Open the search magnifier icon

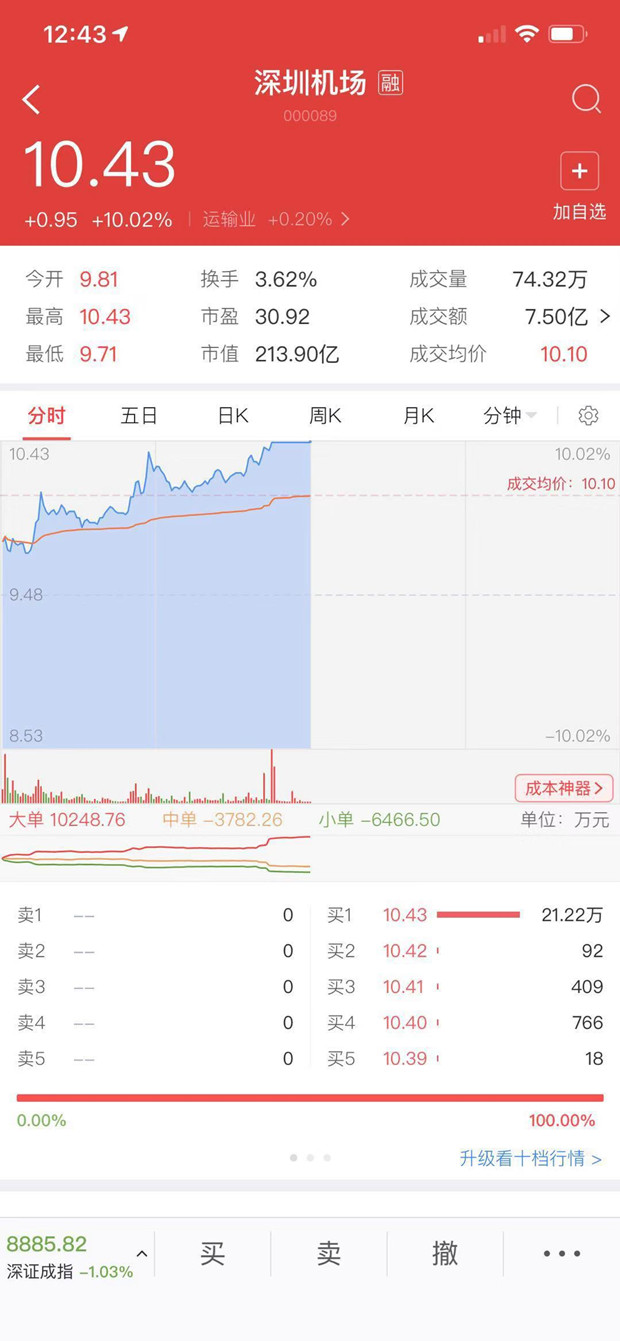[586, 99]
